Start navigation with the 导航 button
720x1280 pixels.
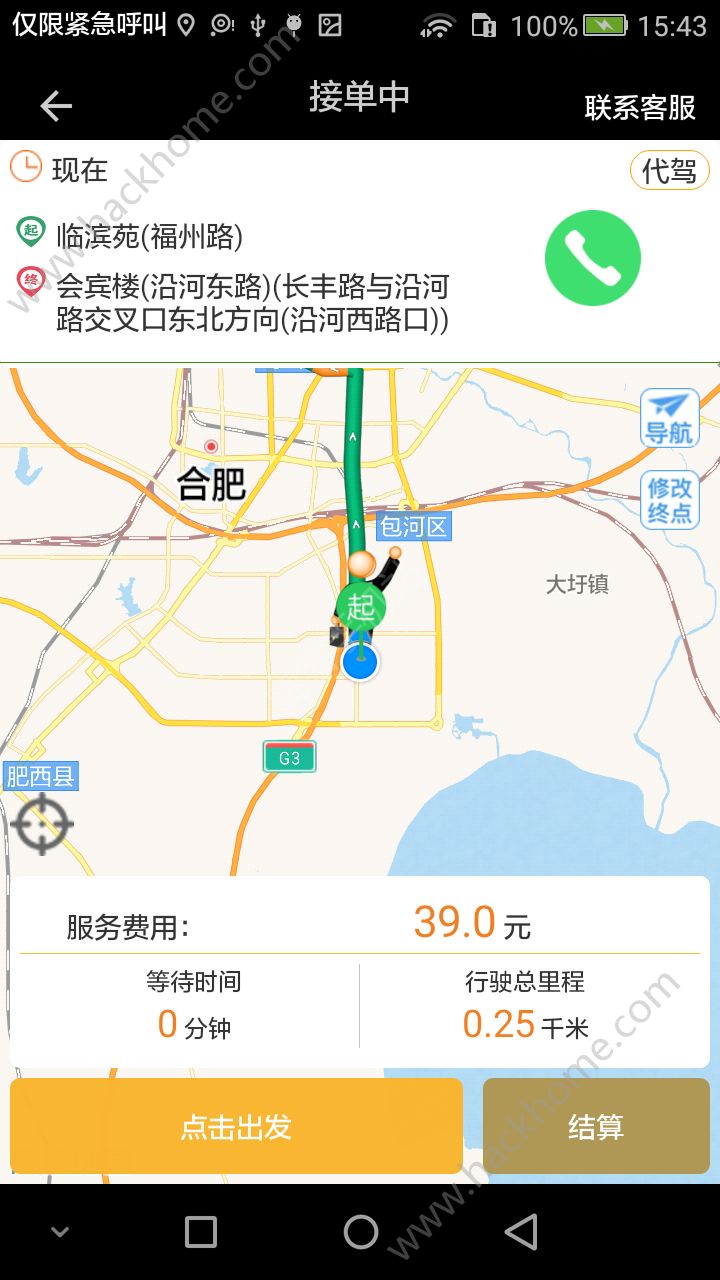(x=669, y=418)
